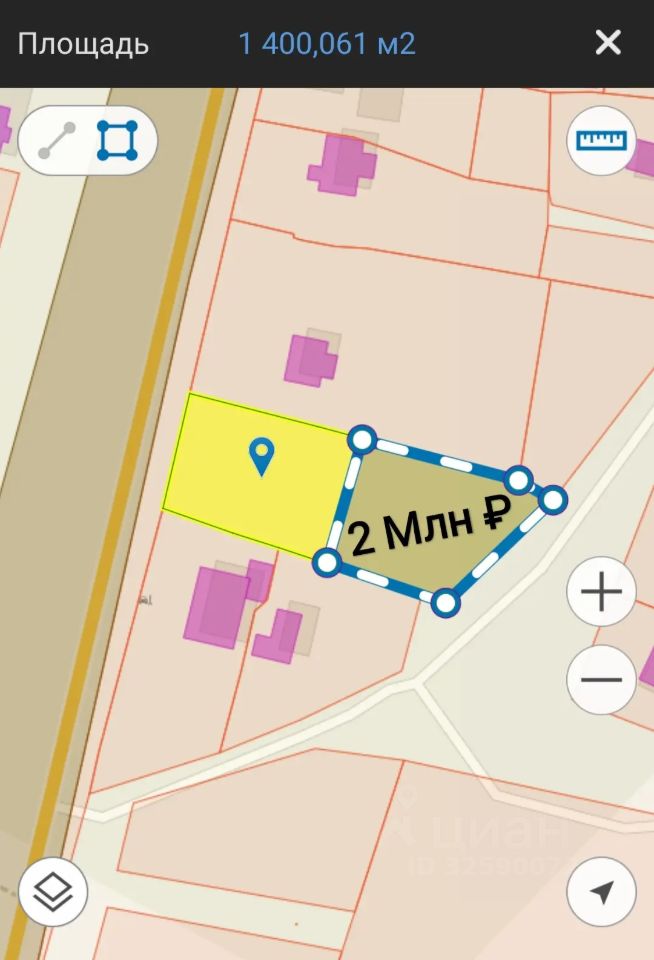Zoom out of the map
The height and width of the screenshot is (960, 654).
pos(601,680)
